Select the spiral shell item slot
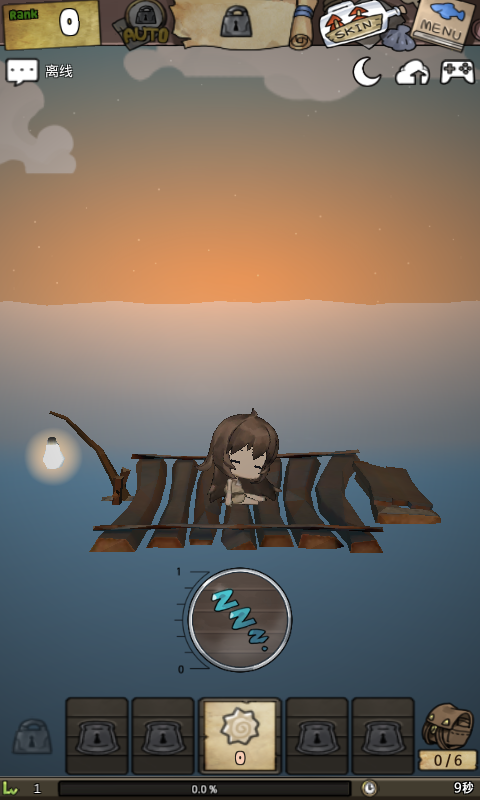480x800 pixels. point(240,734)
